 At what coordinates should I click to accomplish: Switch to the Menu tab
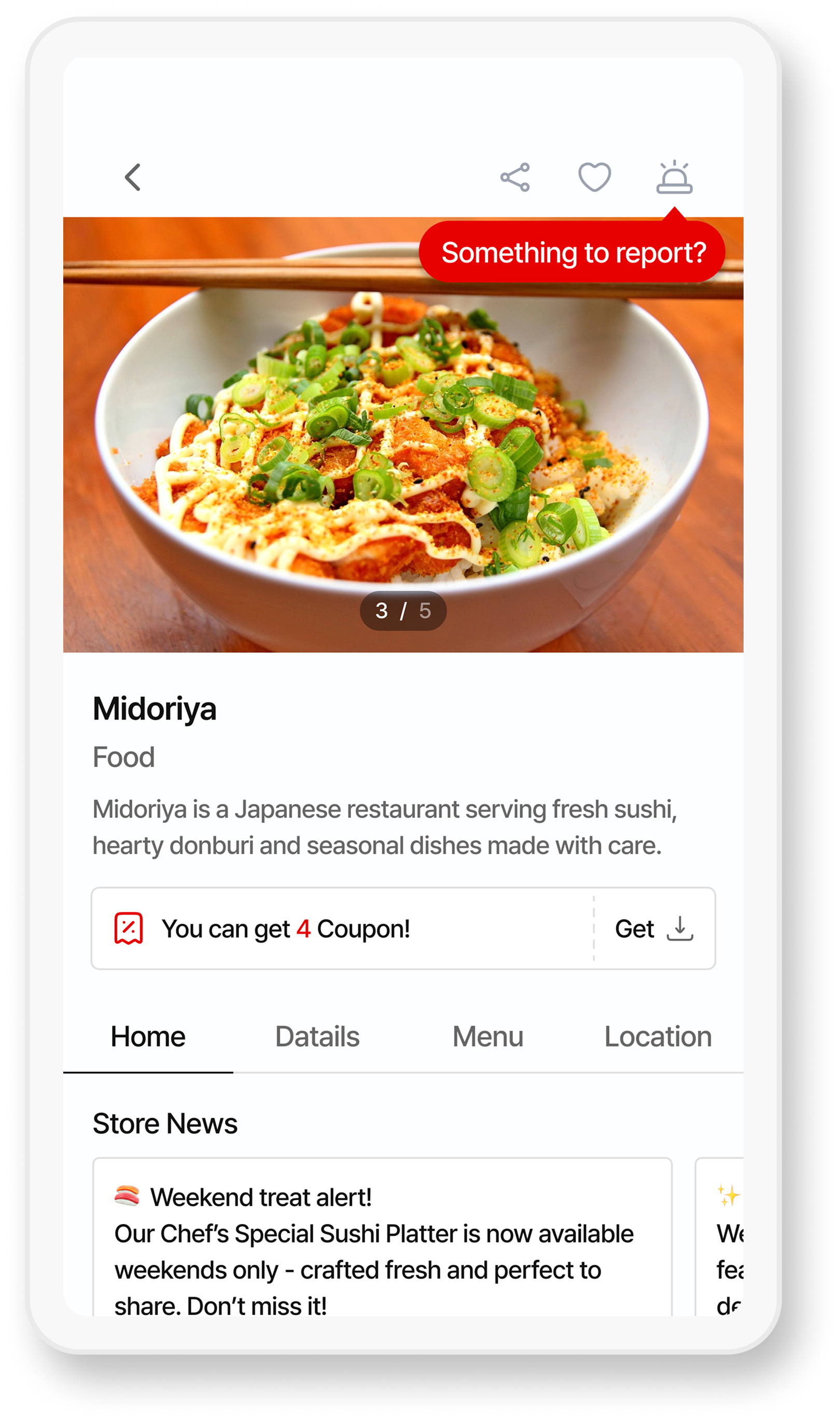click(x=487, y=1037)
